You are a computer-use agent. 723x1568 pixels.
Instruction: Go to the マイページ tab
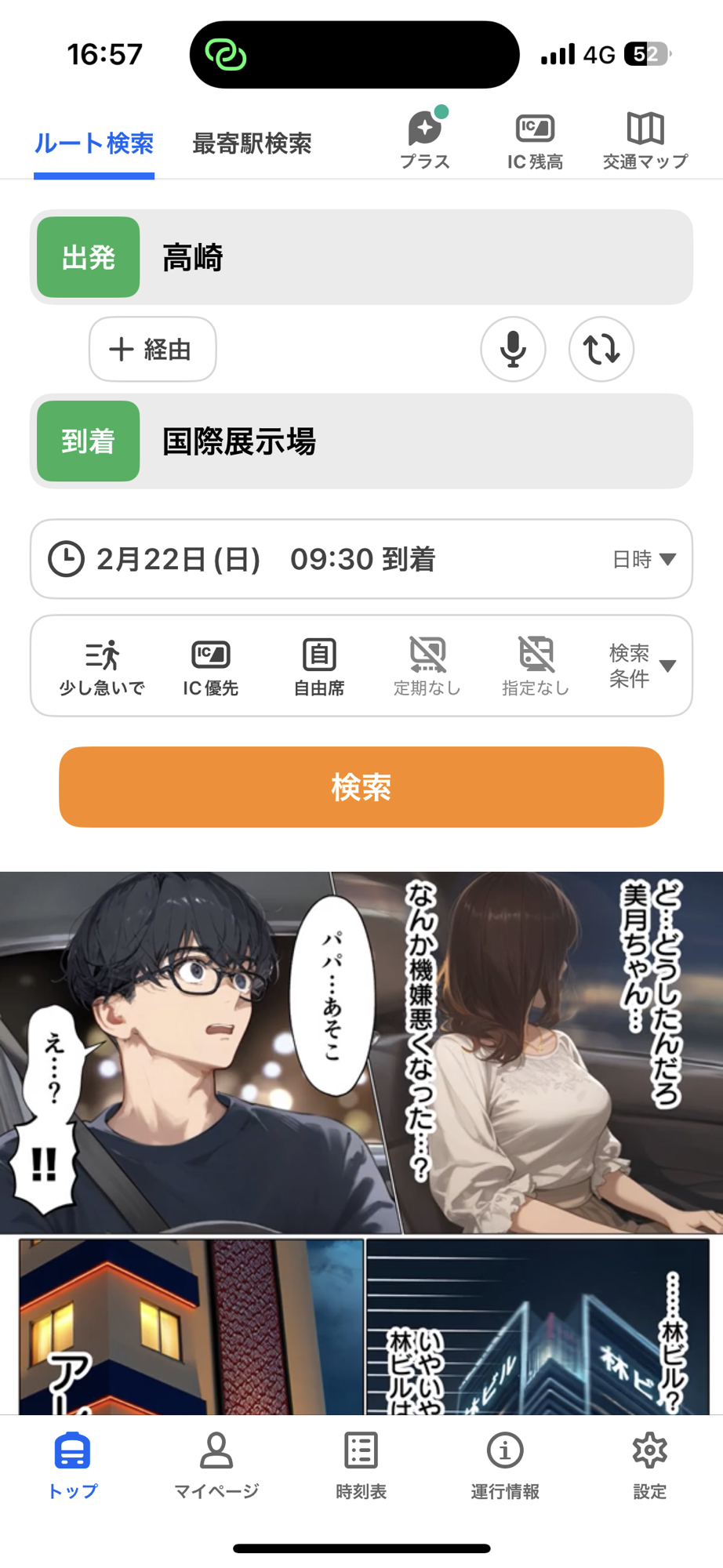tap(216, 1465)
